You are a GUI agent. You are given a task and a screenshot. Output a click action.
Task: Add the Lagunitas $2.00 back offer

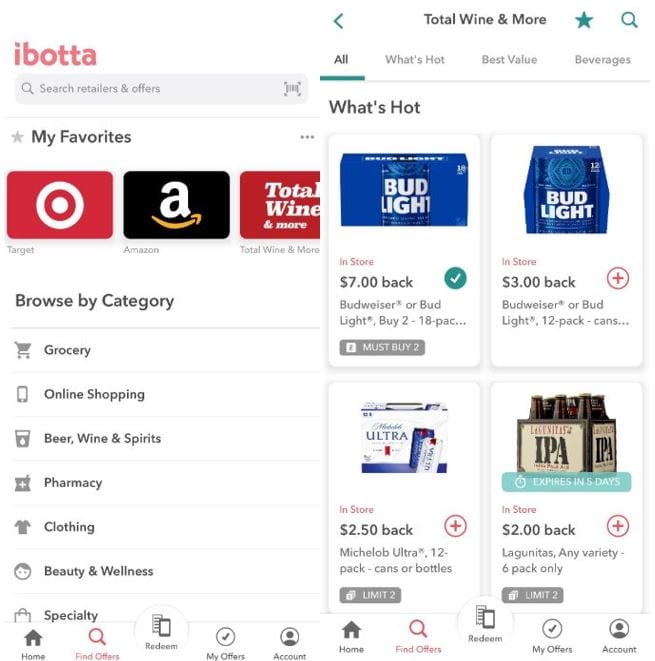pyautogui.click(x=618, y=526)
